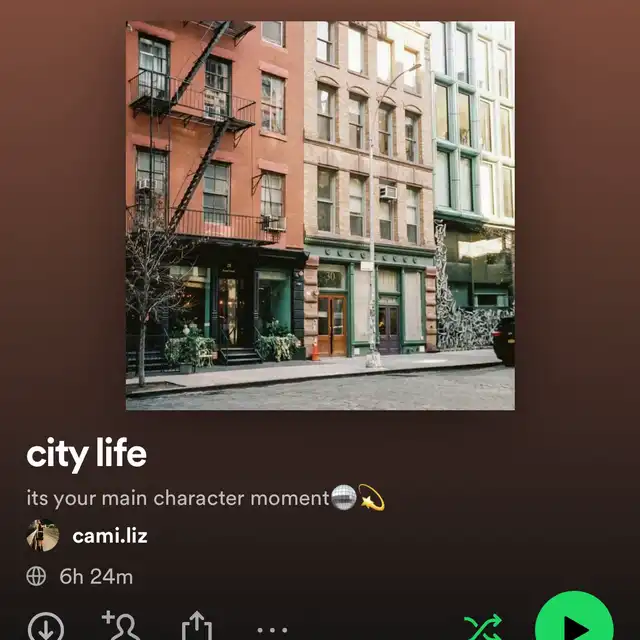Share the city life playlist
Viewport: 640px width, 640px height.
click(197, 627)
